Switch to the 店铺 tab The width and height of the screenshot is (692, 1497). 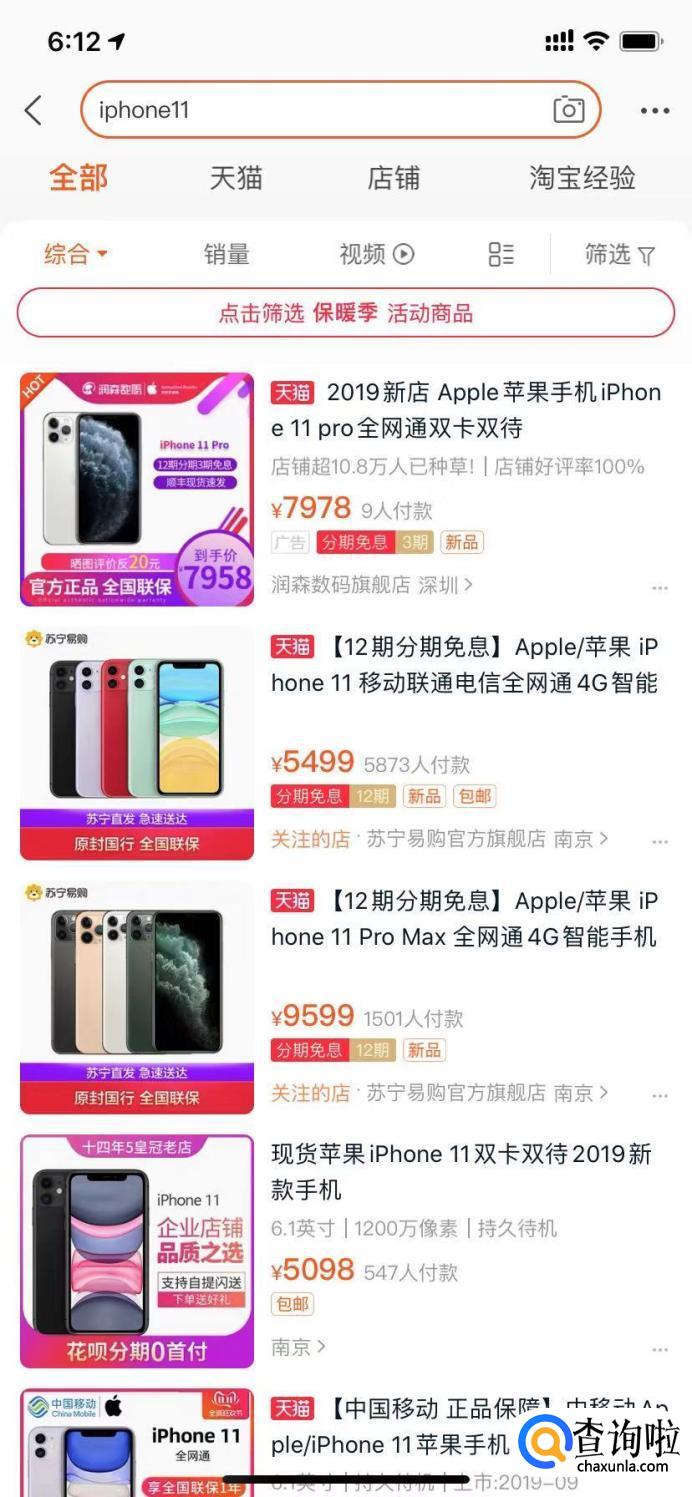pos(393,178)
